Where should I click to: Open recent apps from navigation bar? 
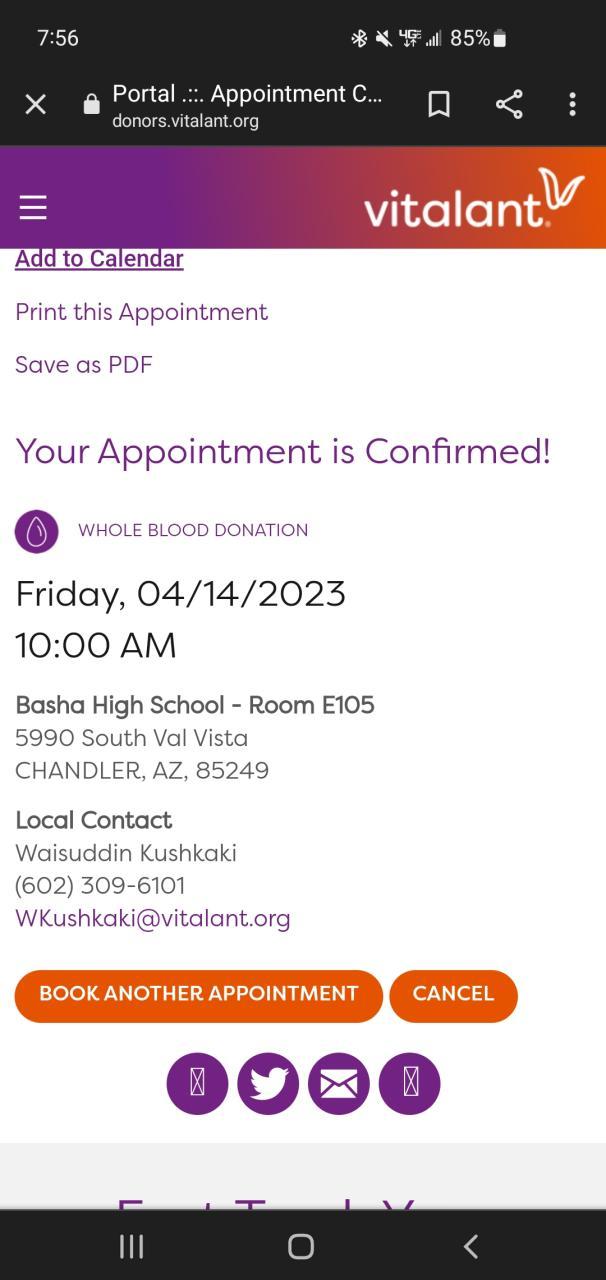click(x=131, y=1246)
